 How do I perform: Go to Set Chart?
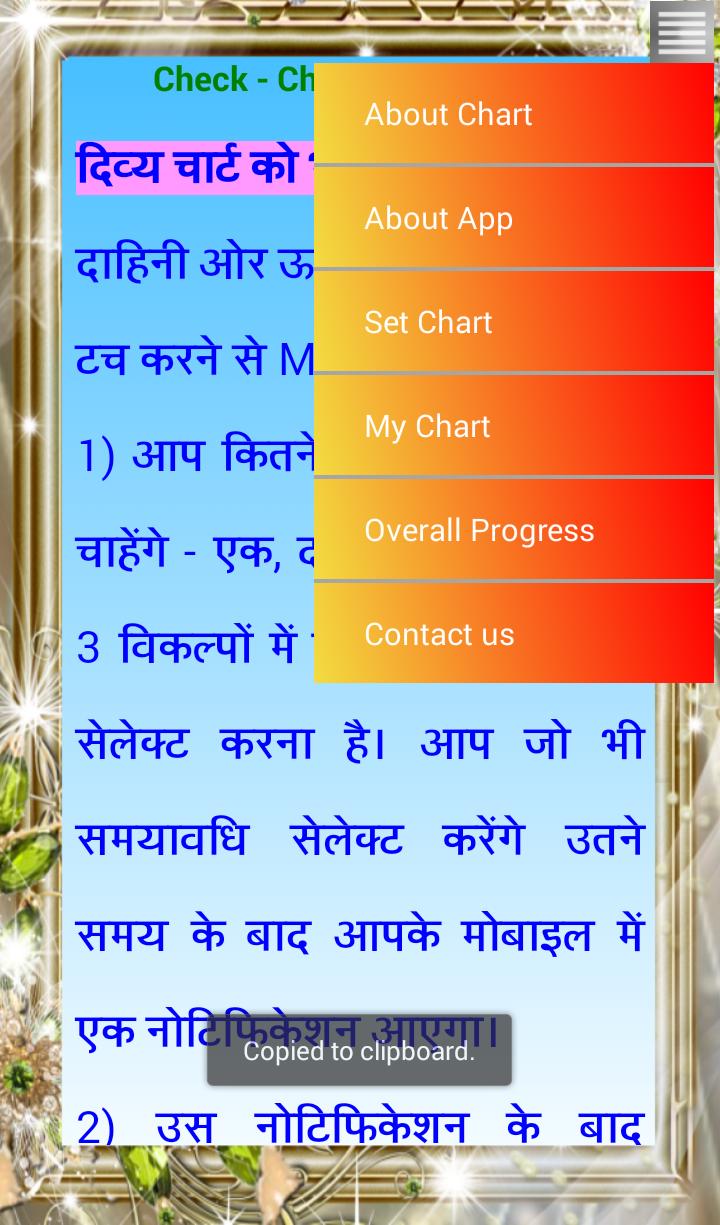coord(513,322)
